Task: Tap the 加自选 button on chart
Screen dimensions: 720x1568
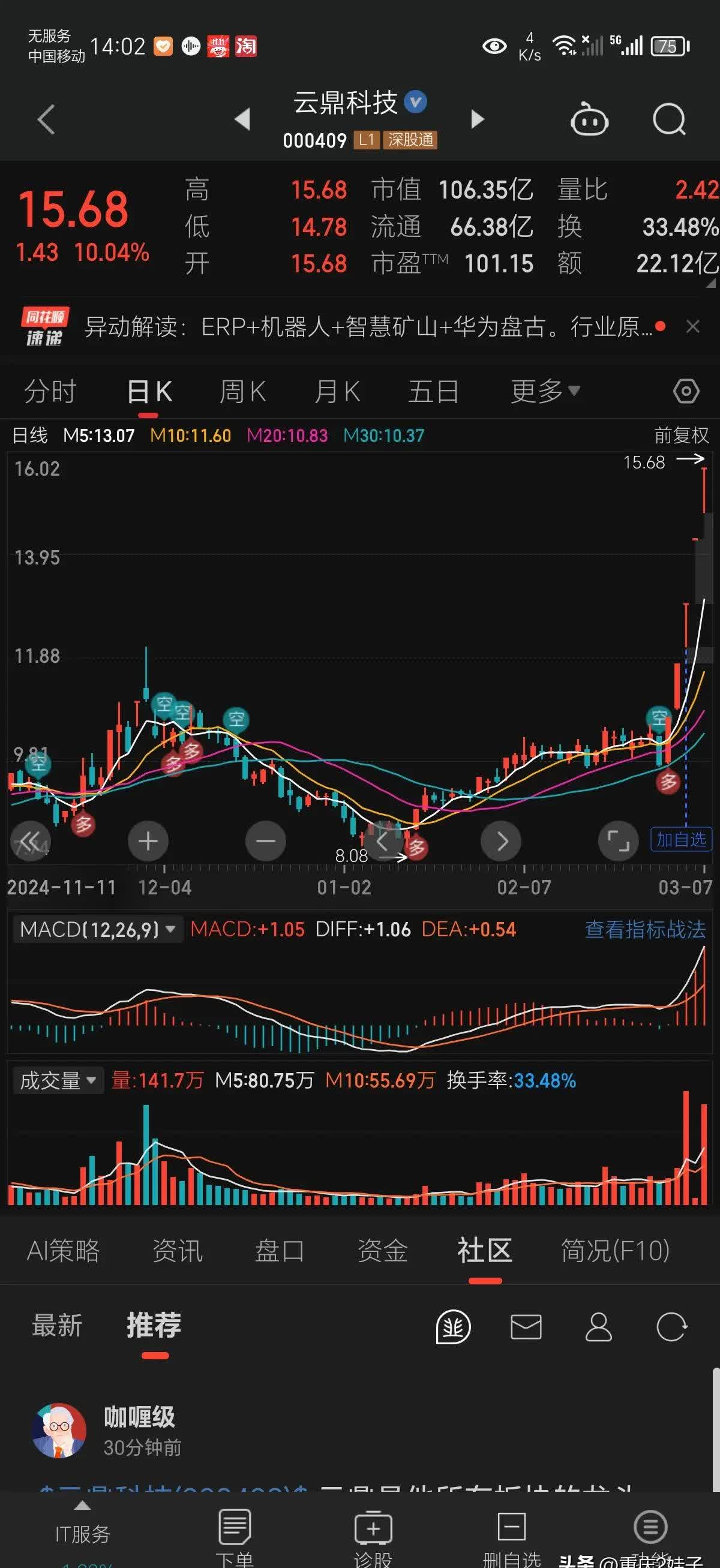Action: coord(681,840)
